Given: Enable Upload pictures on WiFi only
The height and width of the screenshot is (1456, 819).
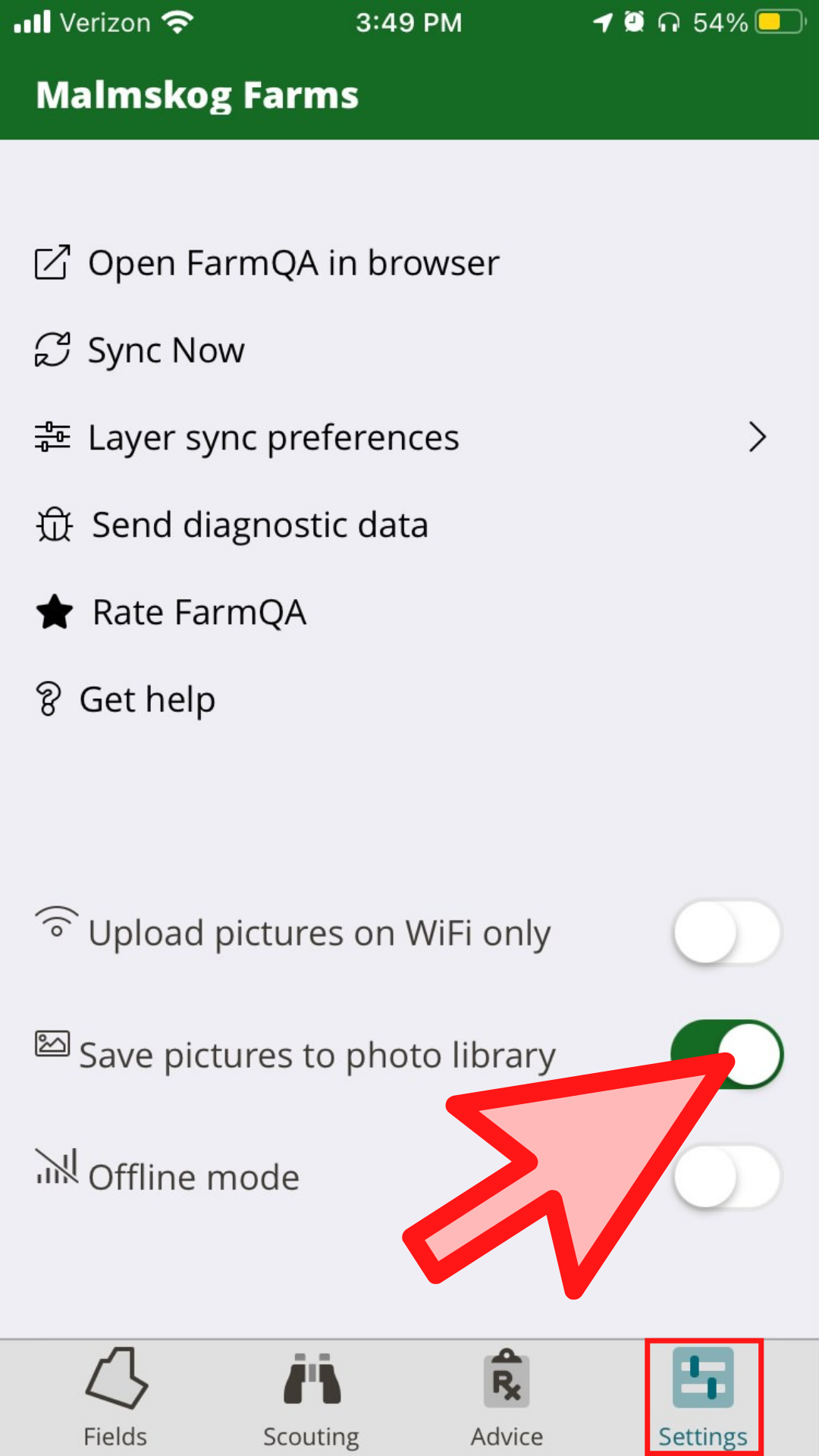Looking at the screenshot, I should click(x=727, y=932).
